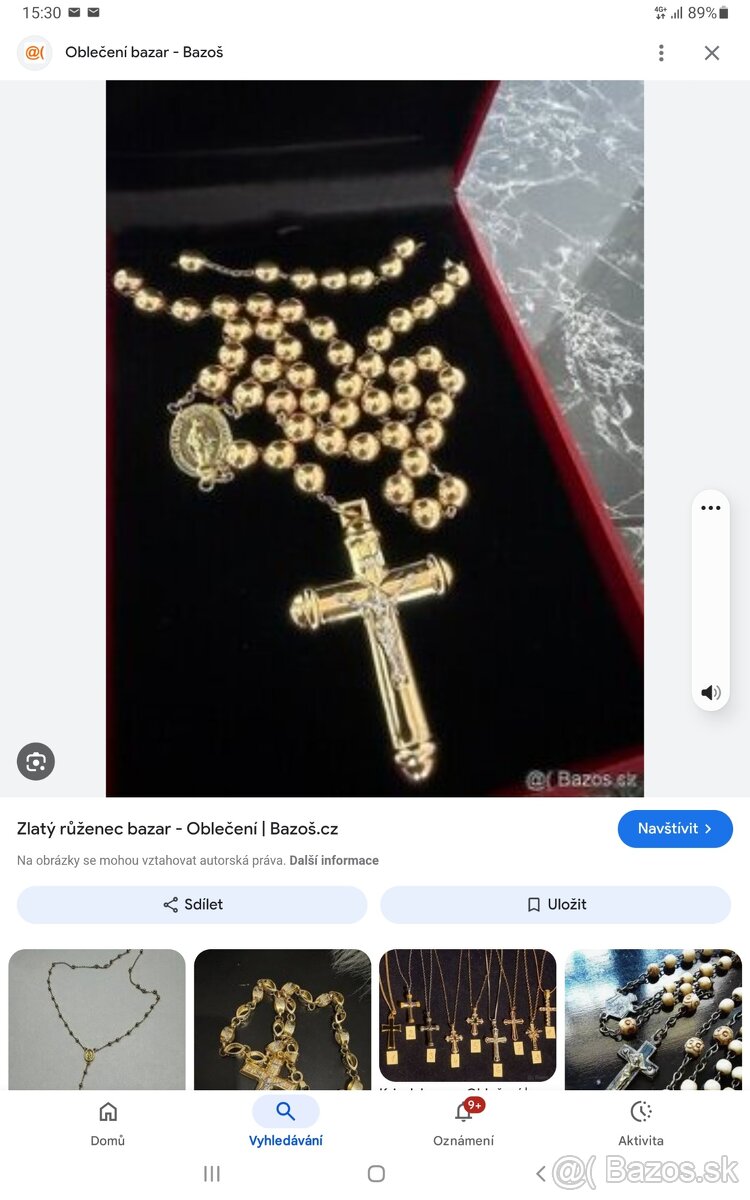Open the gold cross pendants thumbnail
The height and width of the screenshot is (1200, 750).
(467, 1014)
